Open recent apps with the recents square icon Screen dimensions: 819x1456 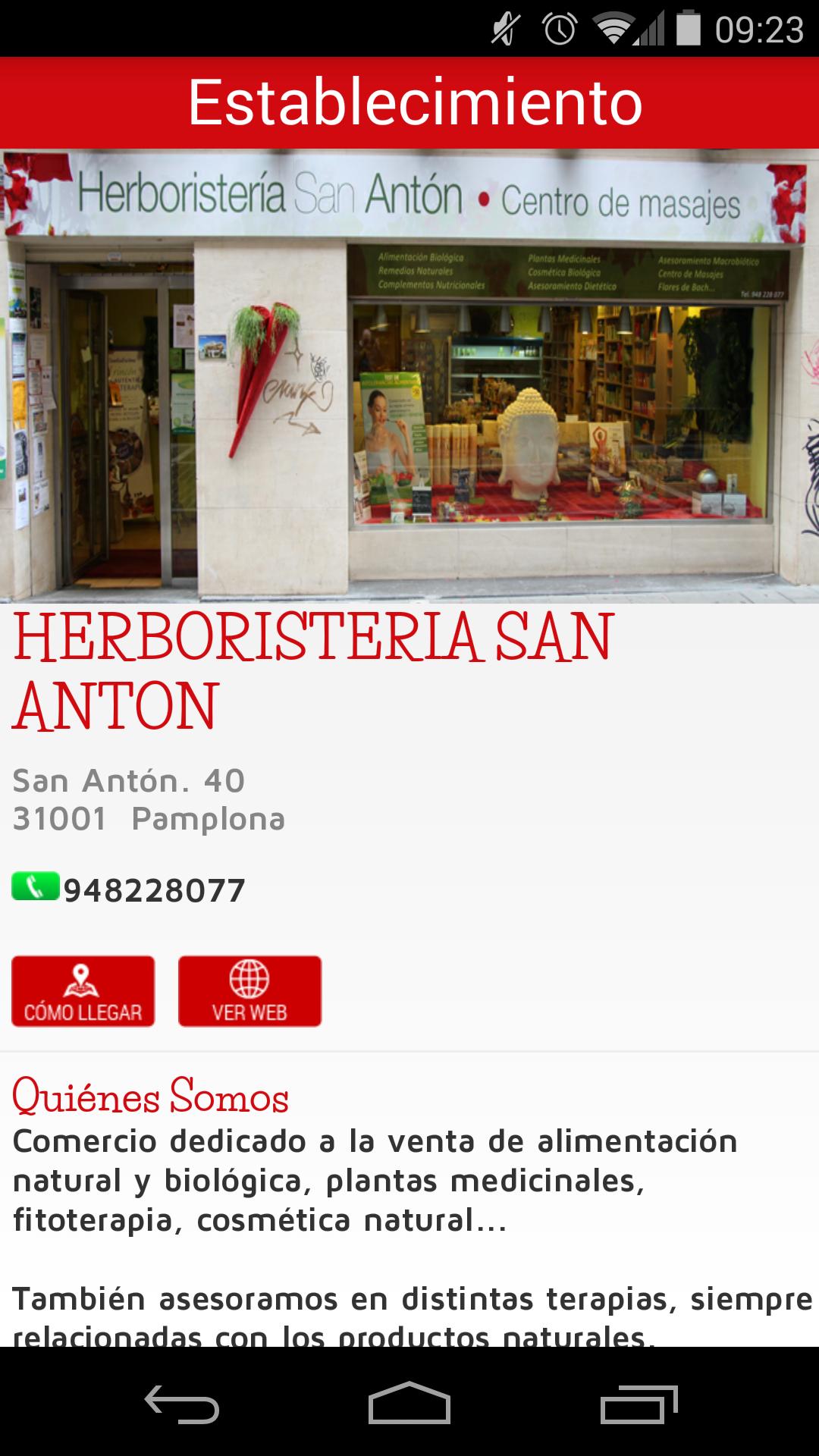tap(639, 1403)
